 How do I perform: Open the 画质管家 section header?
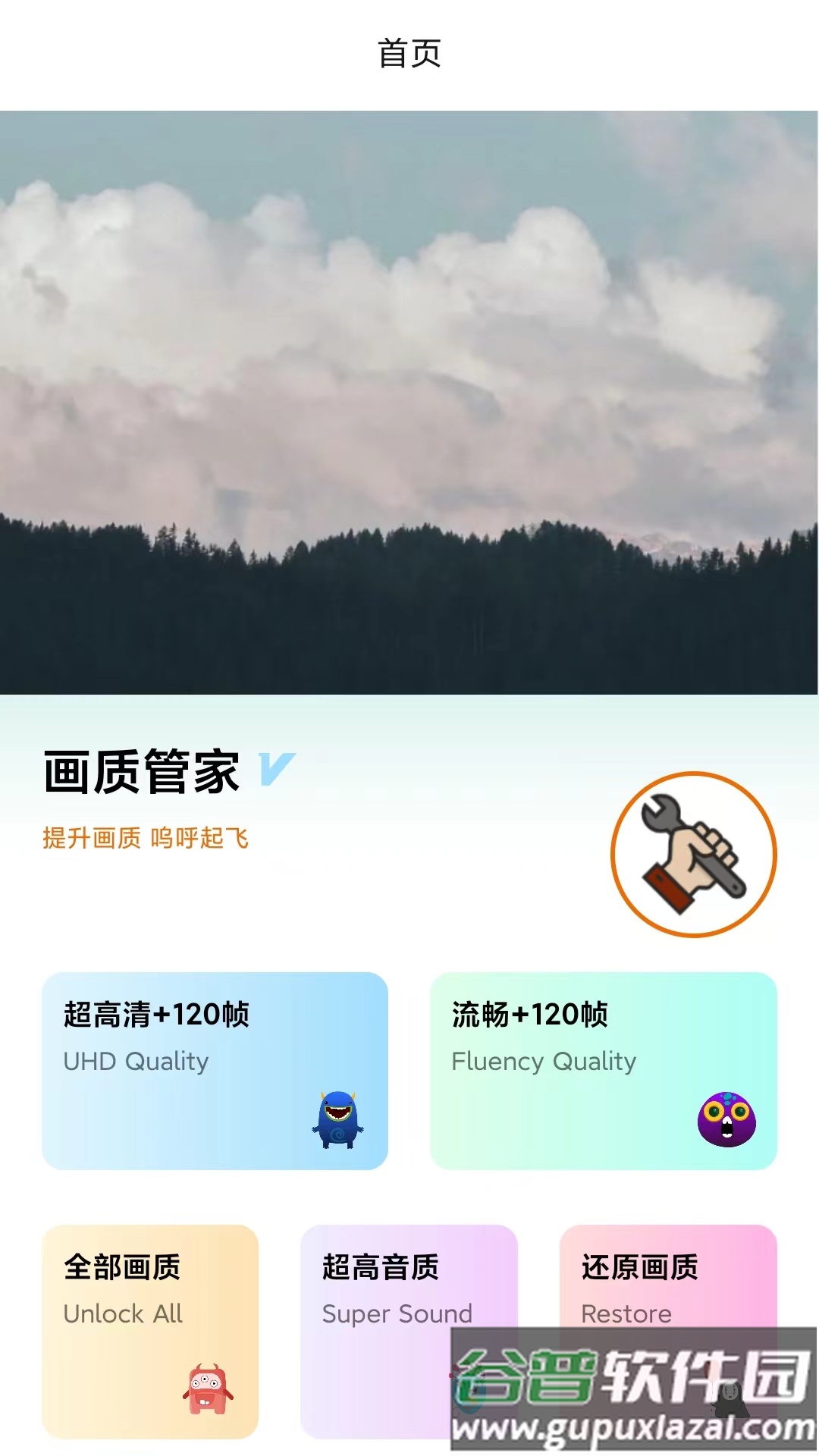pos(141,770)
